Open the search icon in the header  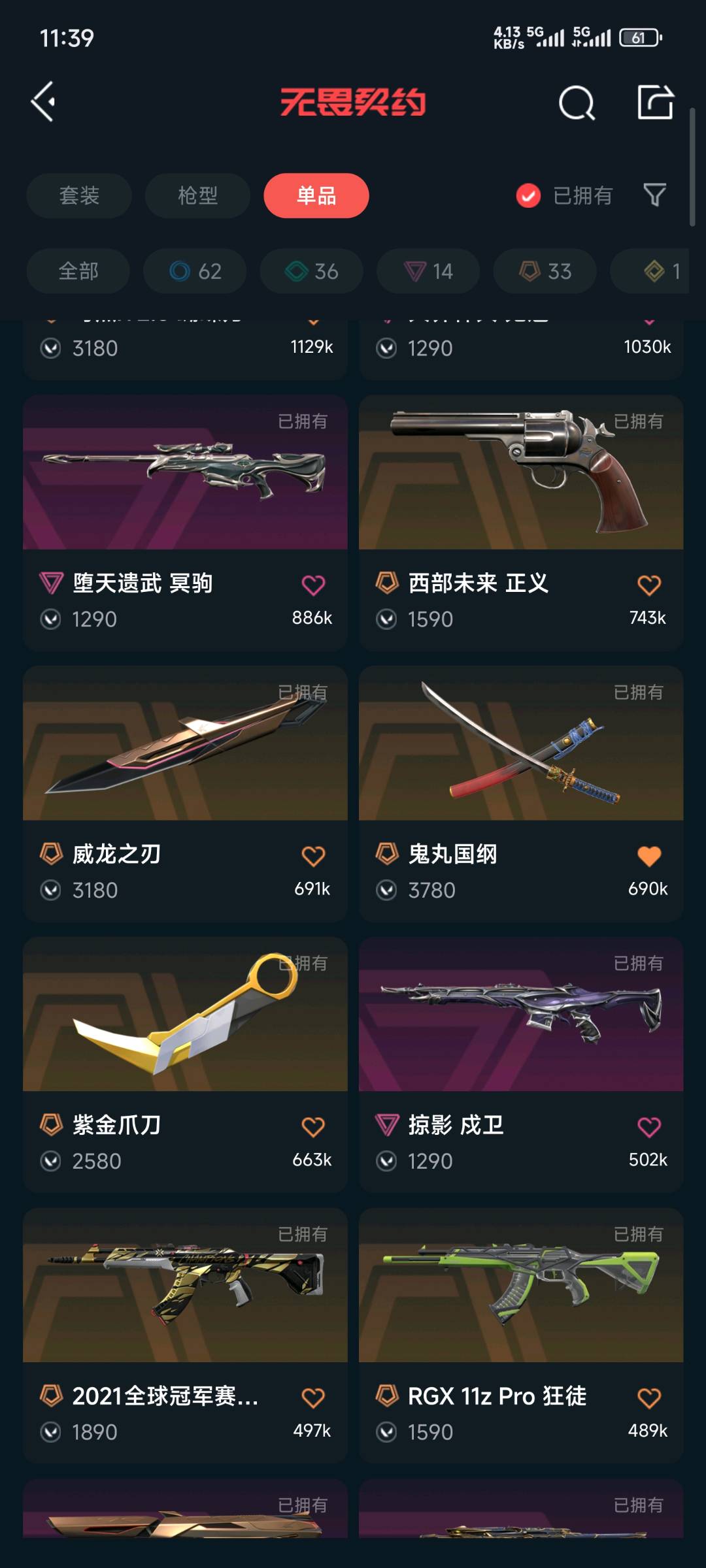pos(577,103)
